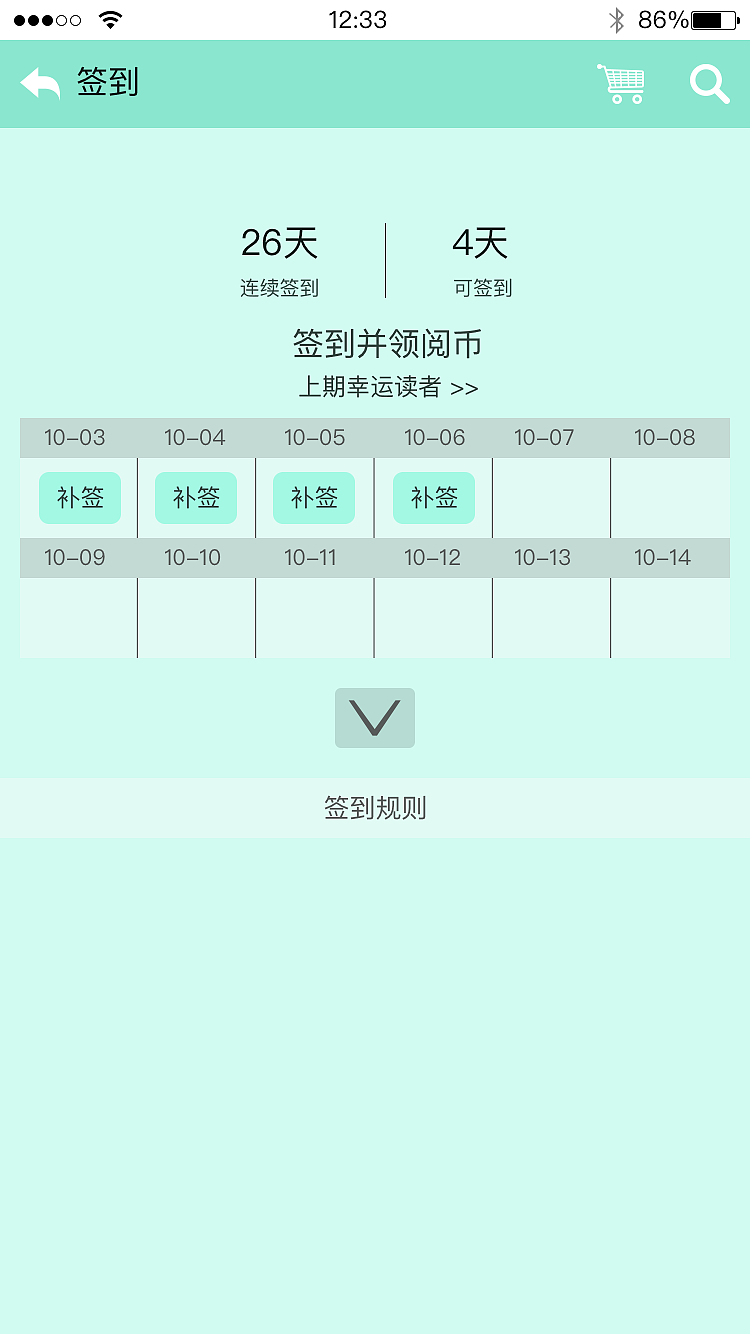This screenshot has height=1334, width=750.
Task: Click the search magnifier icon
Action: click(709, 84)
